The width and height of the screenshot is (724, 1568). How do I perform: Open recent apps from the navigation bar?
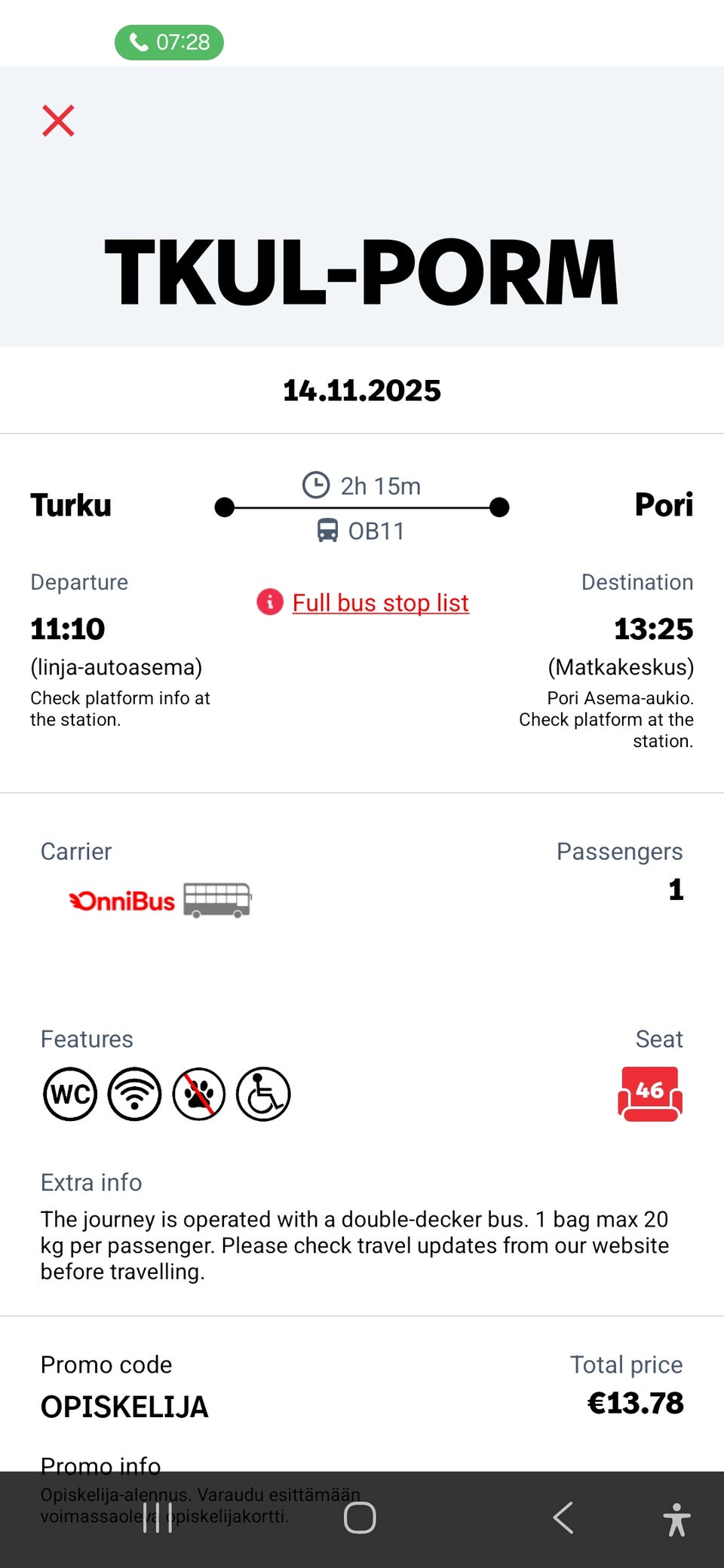point(158,1517)
